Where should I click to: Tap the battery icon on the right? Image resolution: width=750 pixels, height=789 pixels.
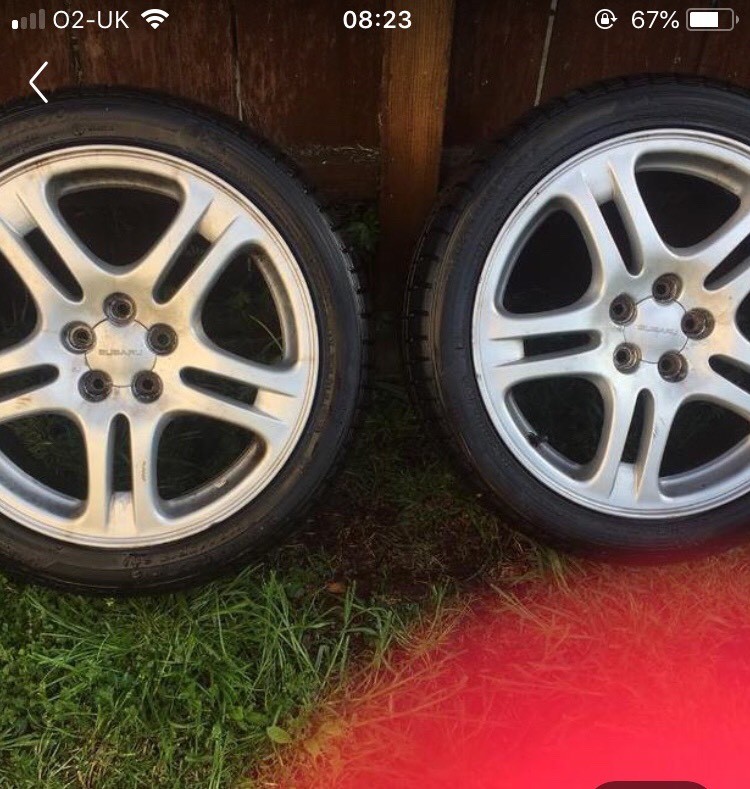click(x=714, y=16)
